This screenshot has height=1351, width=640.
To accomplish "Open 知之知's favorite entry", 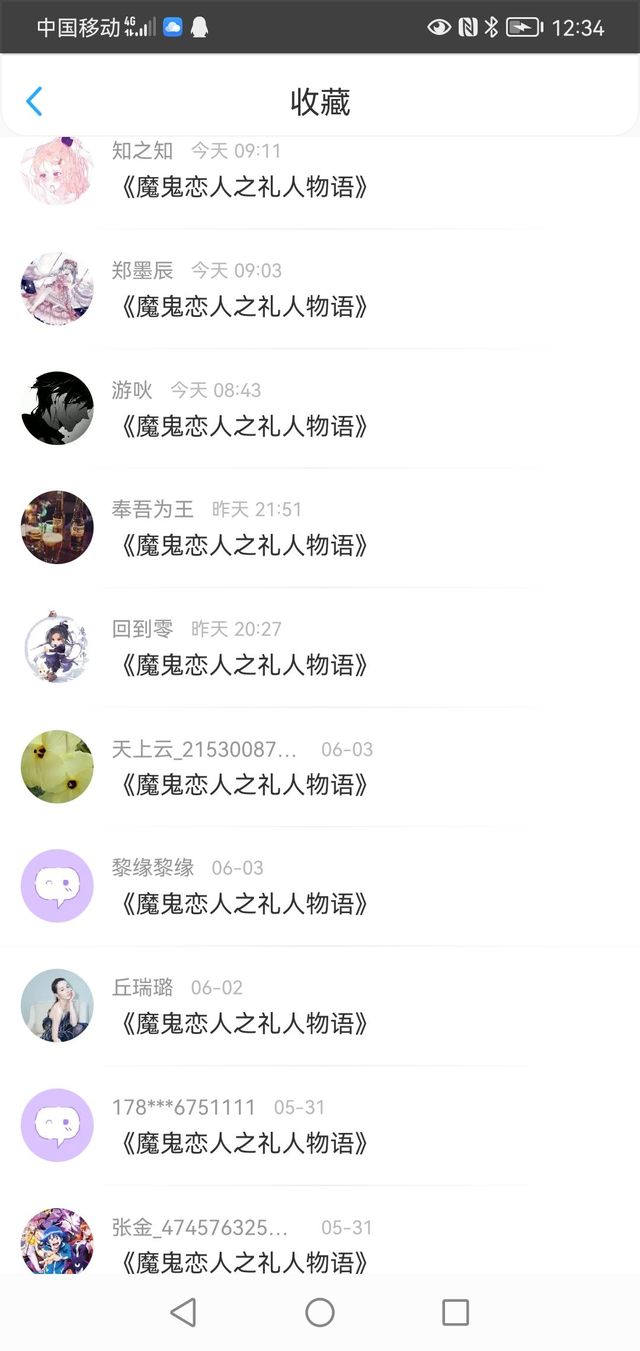I will point(244,186).
